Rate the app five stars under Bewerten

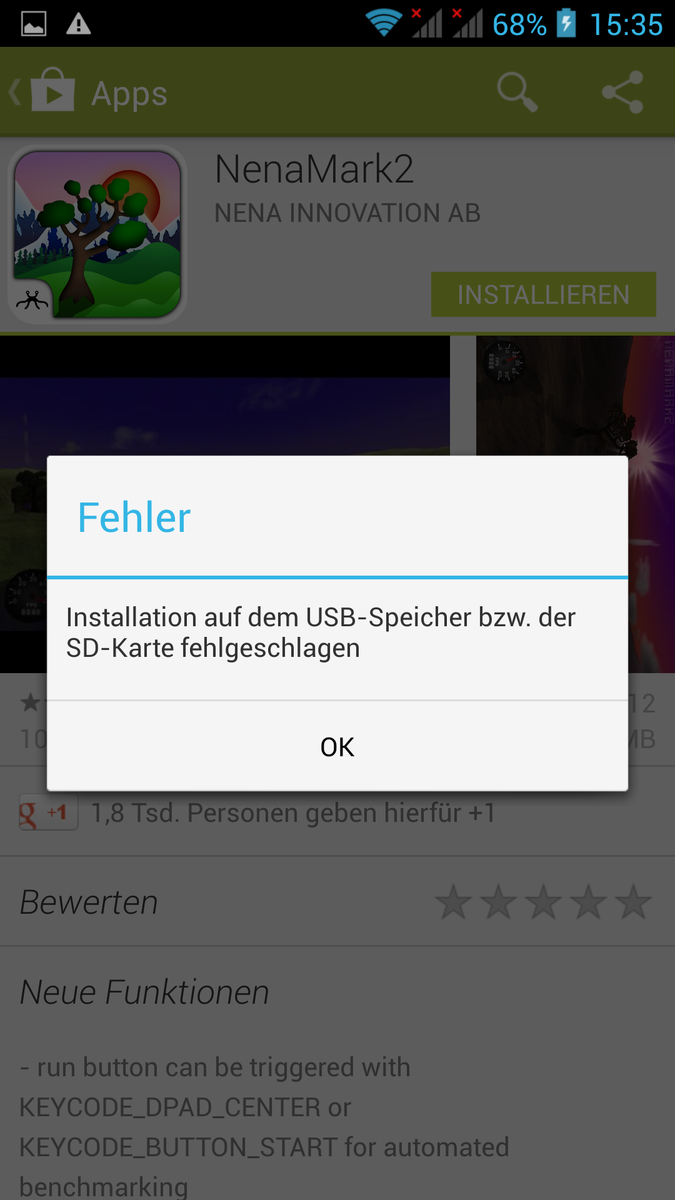(x=633, y=902)
